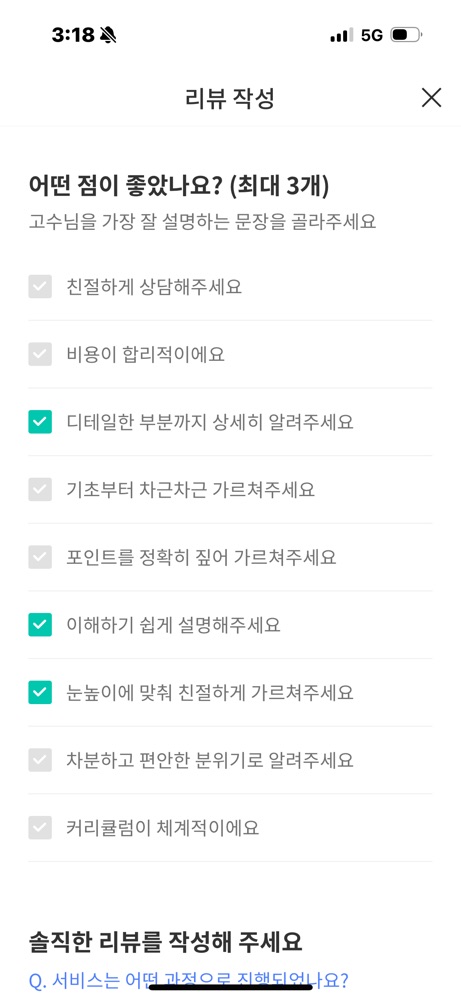Image resolution: width=461 pixels, height=1000 pixels.
Task: Close the 리뷰 작성 screen
Action: [432, 98]
